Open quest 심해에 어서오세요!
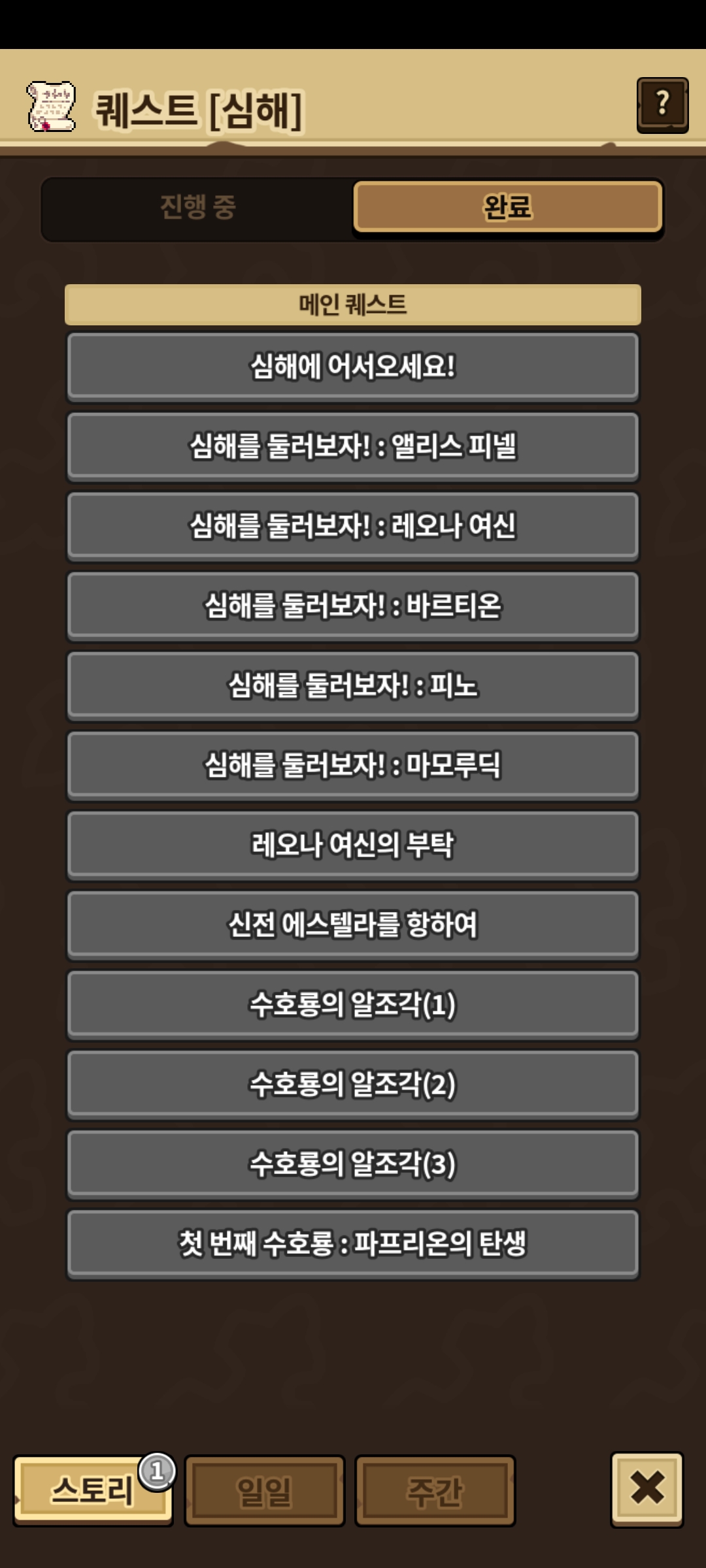 click(353, 367)
